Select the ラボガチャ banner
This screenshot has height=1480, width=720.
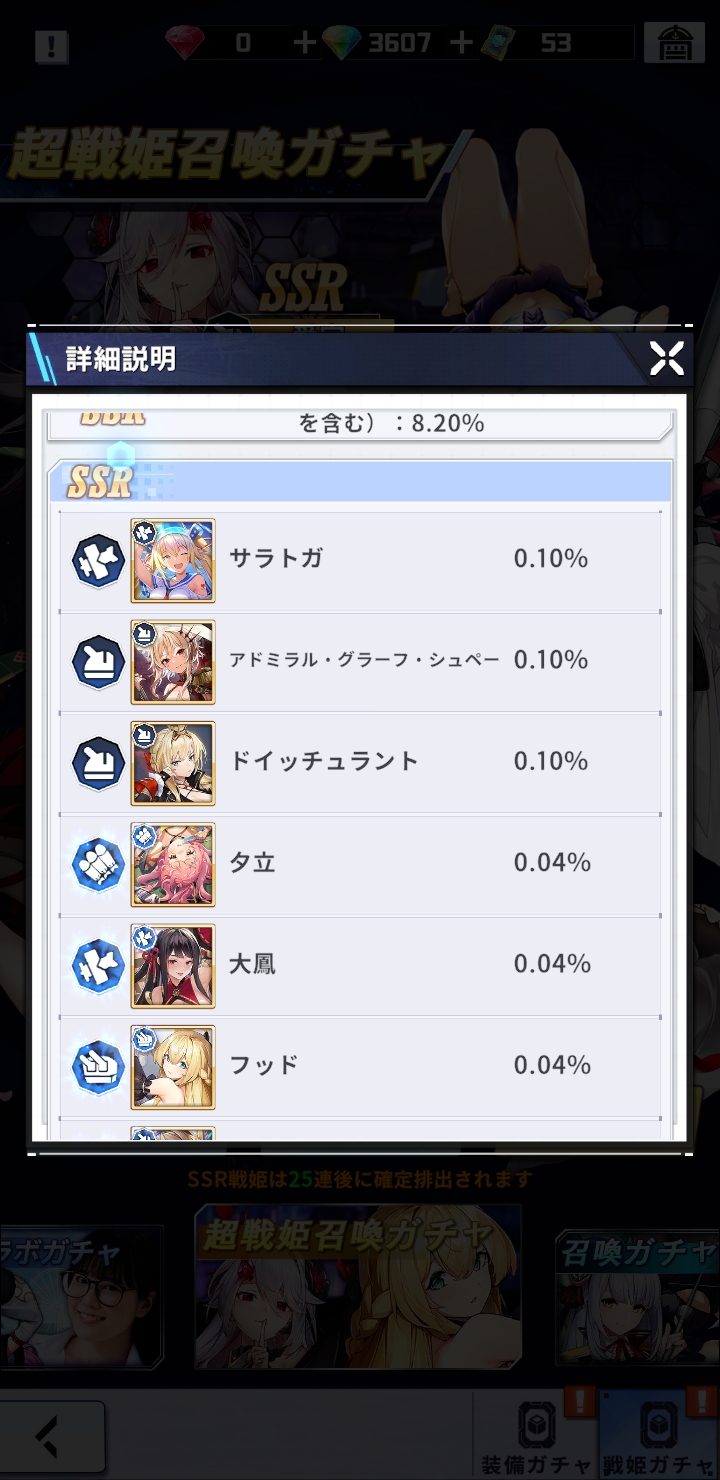point(80,1297)
